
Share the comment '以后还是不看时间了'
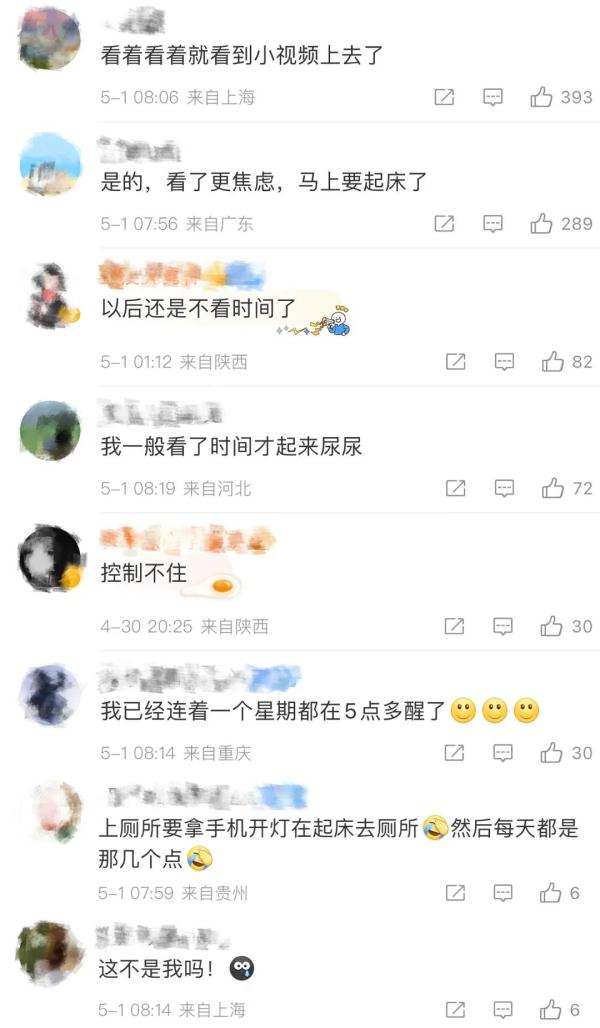click(x=455, y=362)
